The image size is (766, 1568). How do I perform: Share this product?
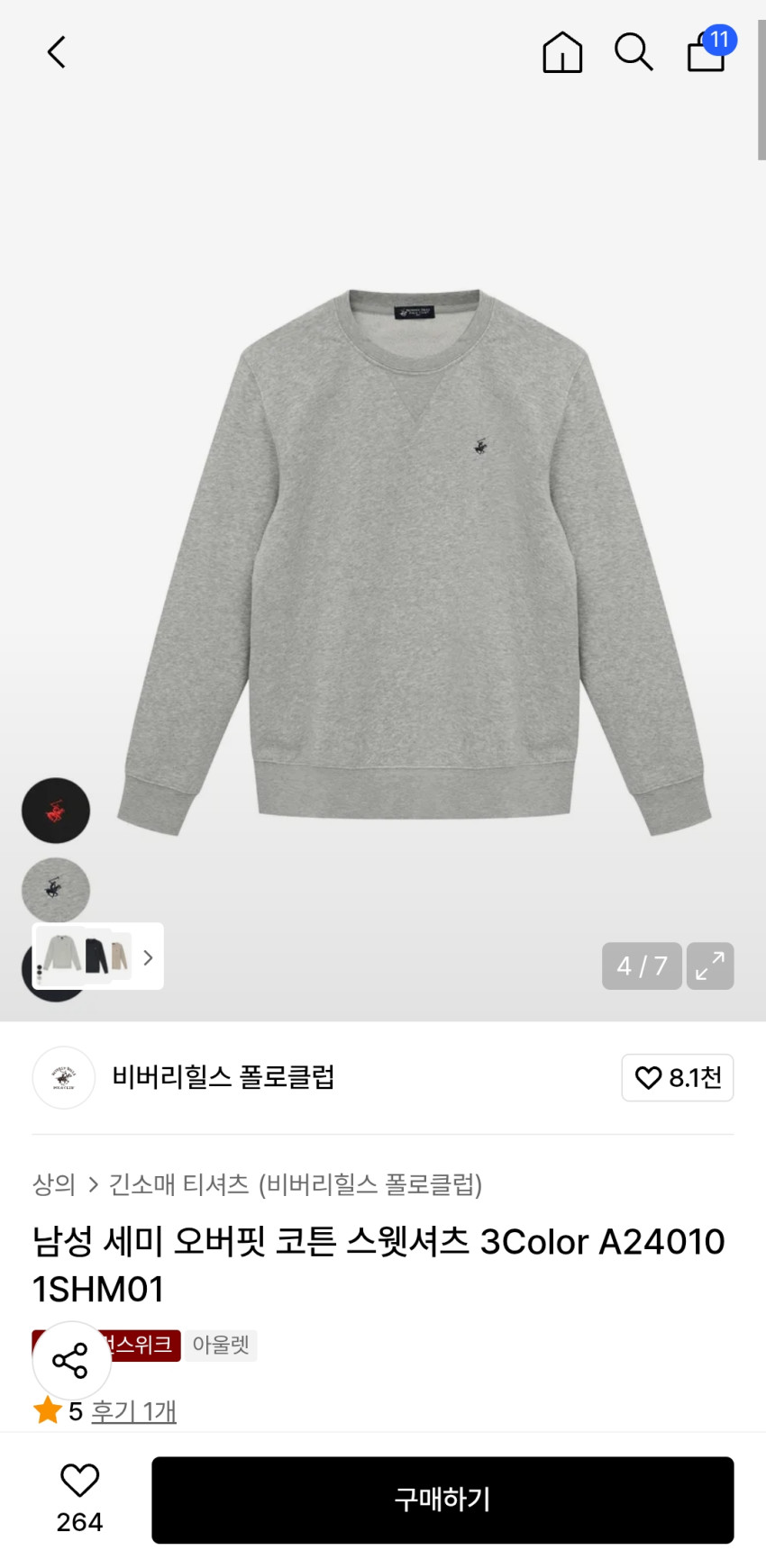(71, 1360)
